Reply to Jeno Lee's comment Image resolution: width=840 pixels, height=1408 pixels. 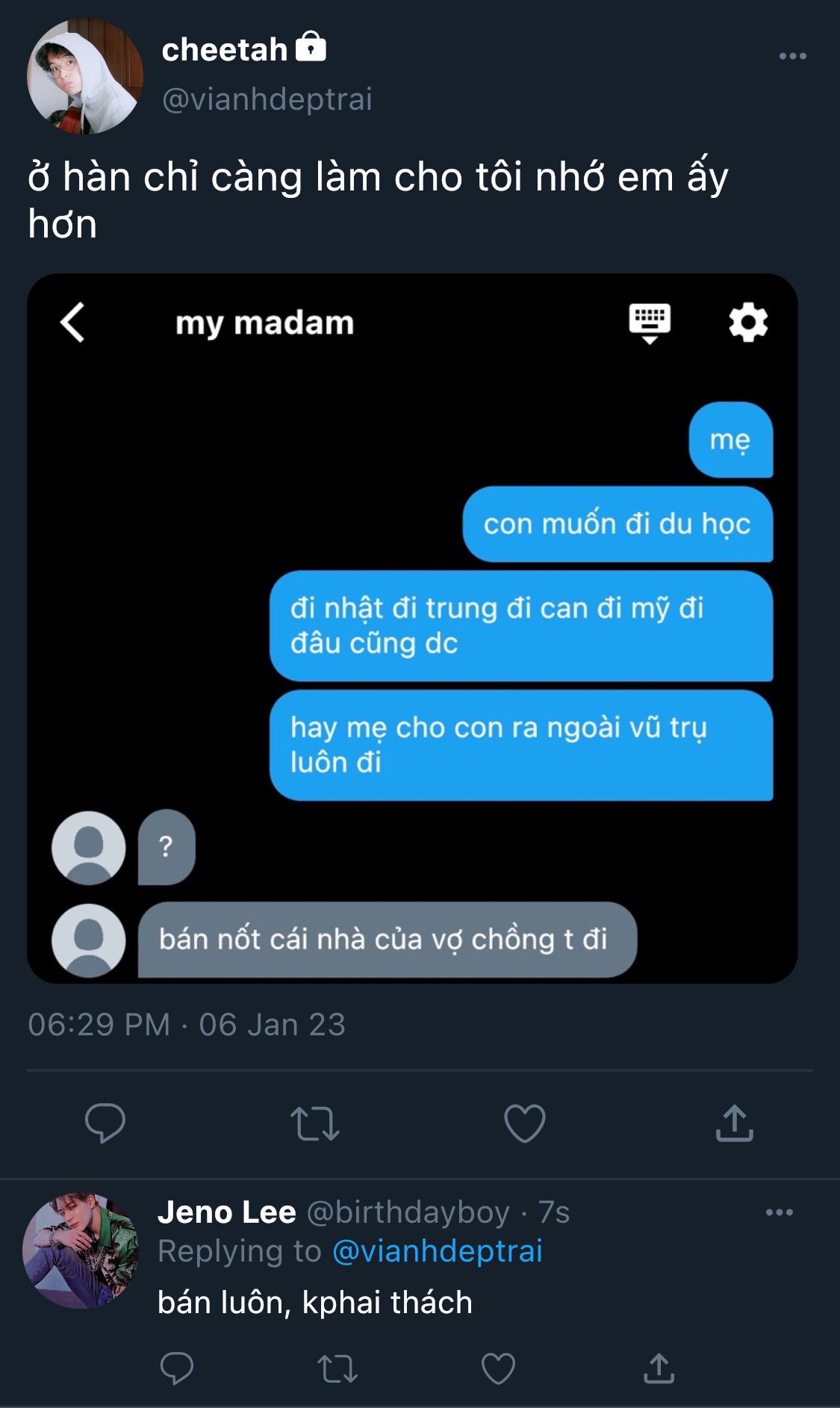177,1368
